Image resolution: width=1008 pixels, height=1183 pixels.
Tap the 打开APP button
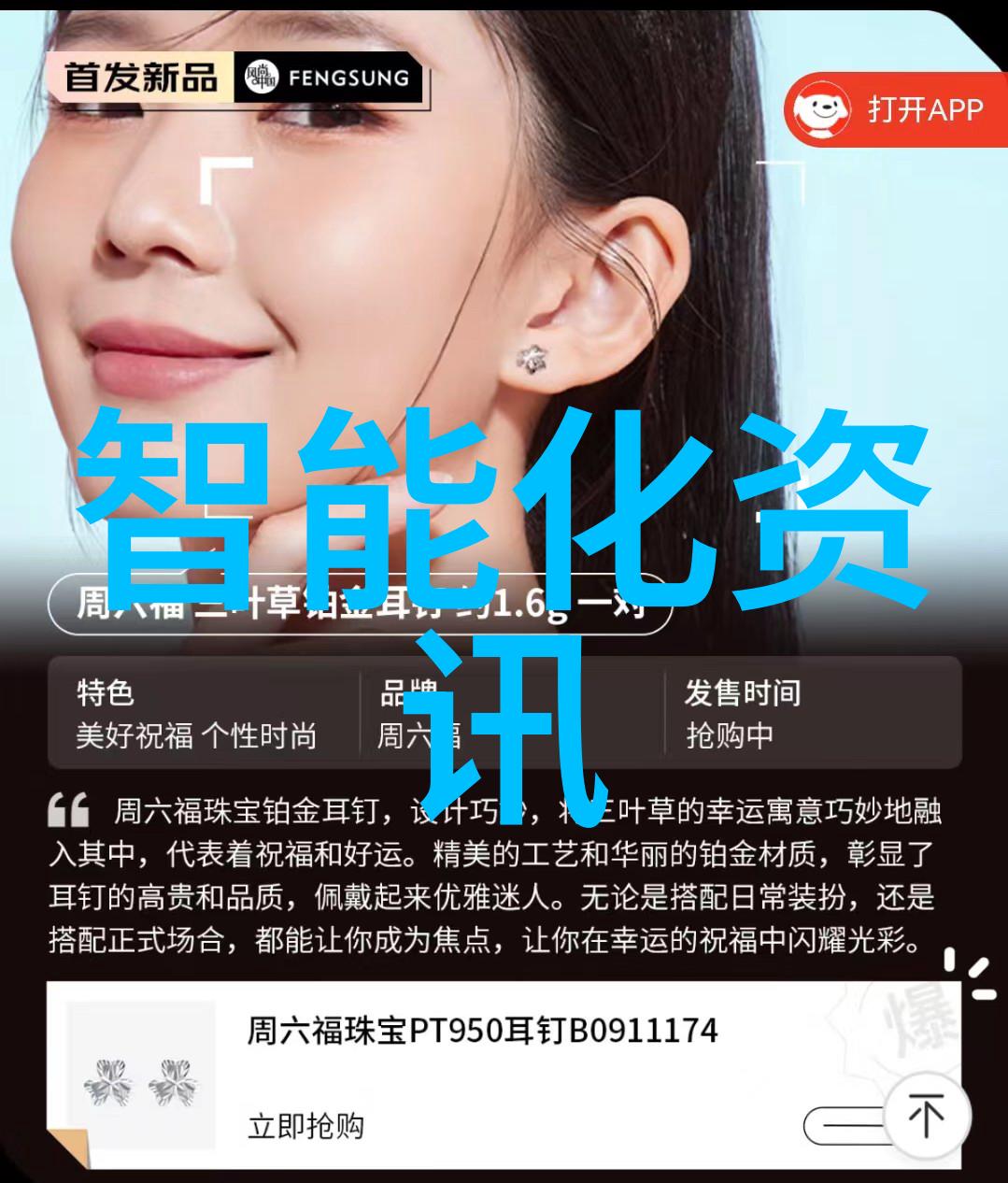(895, 109)
